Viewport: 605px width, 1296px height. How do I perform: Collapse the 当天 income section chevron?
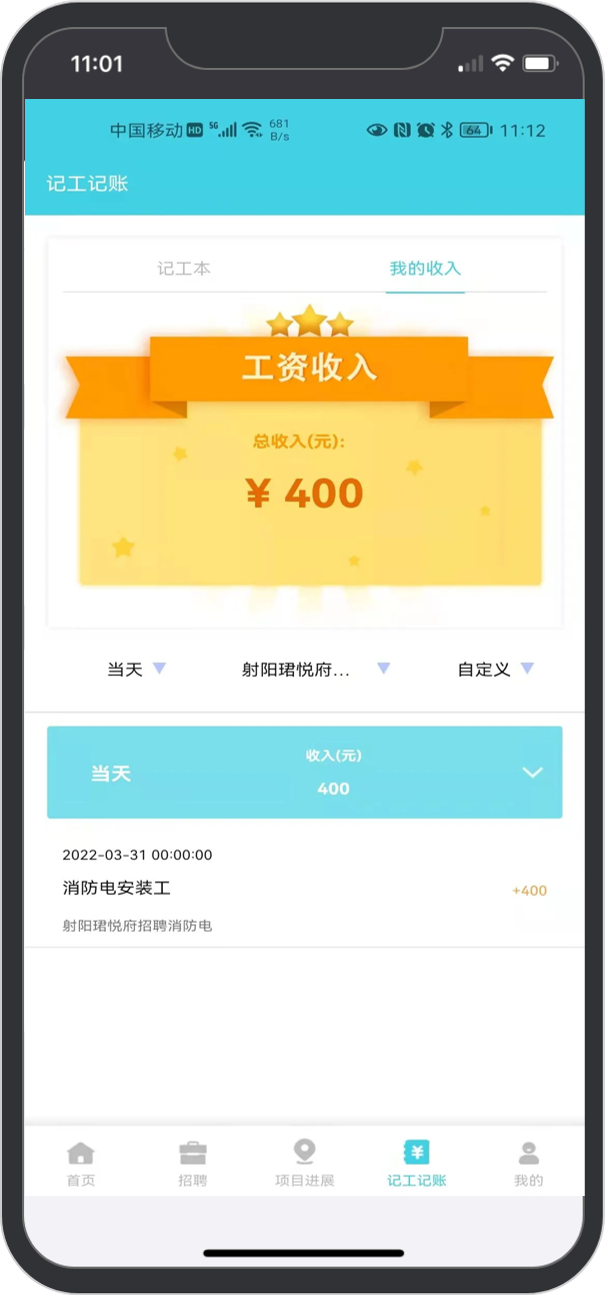pyautogui.click(x=532, y=772)
